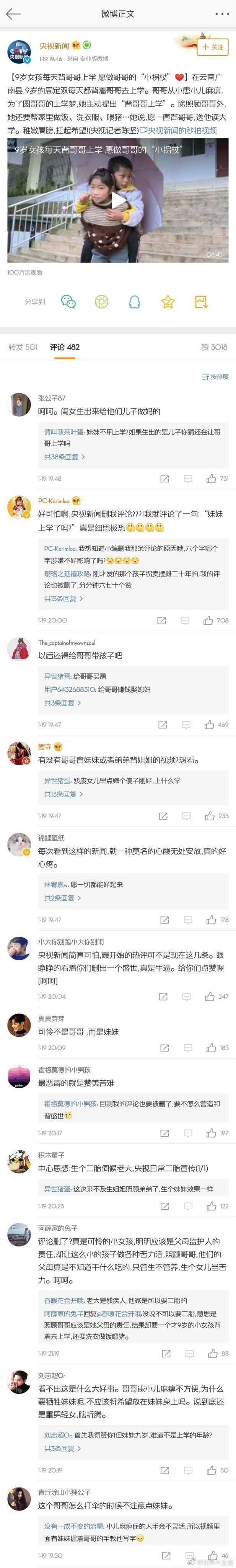Share the post to QQ
The width and height of the screenshot is (236, 1568).
[x=134, y=301]
